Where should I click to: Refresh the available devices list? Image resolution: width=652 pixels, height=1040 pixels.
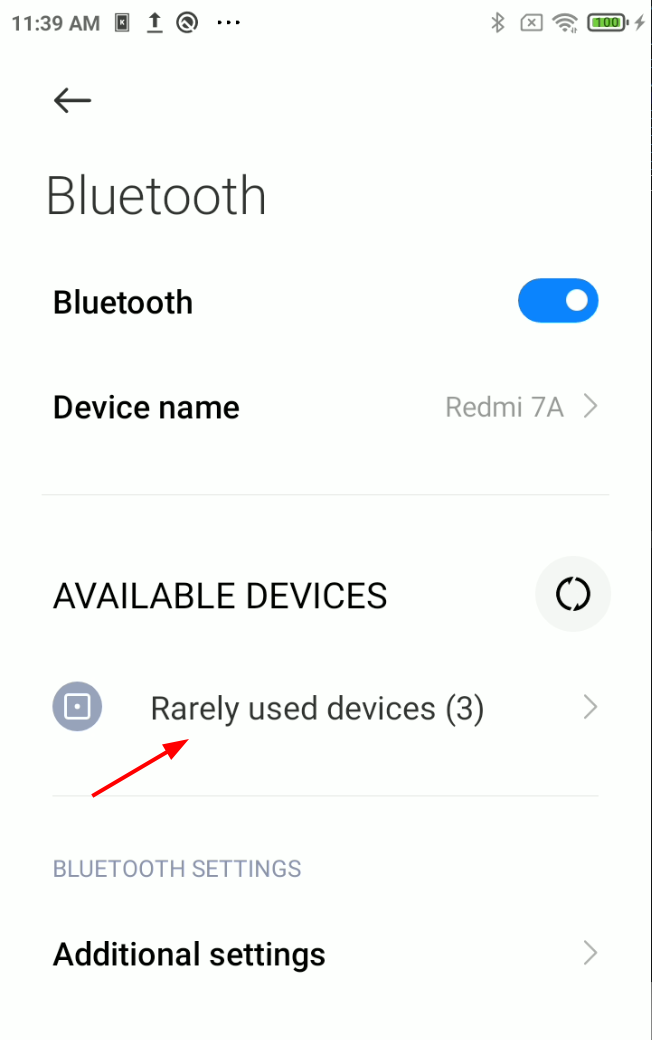click(573, 595)
